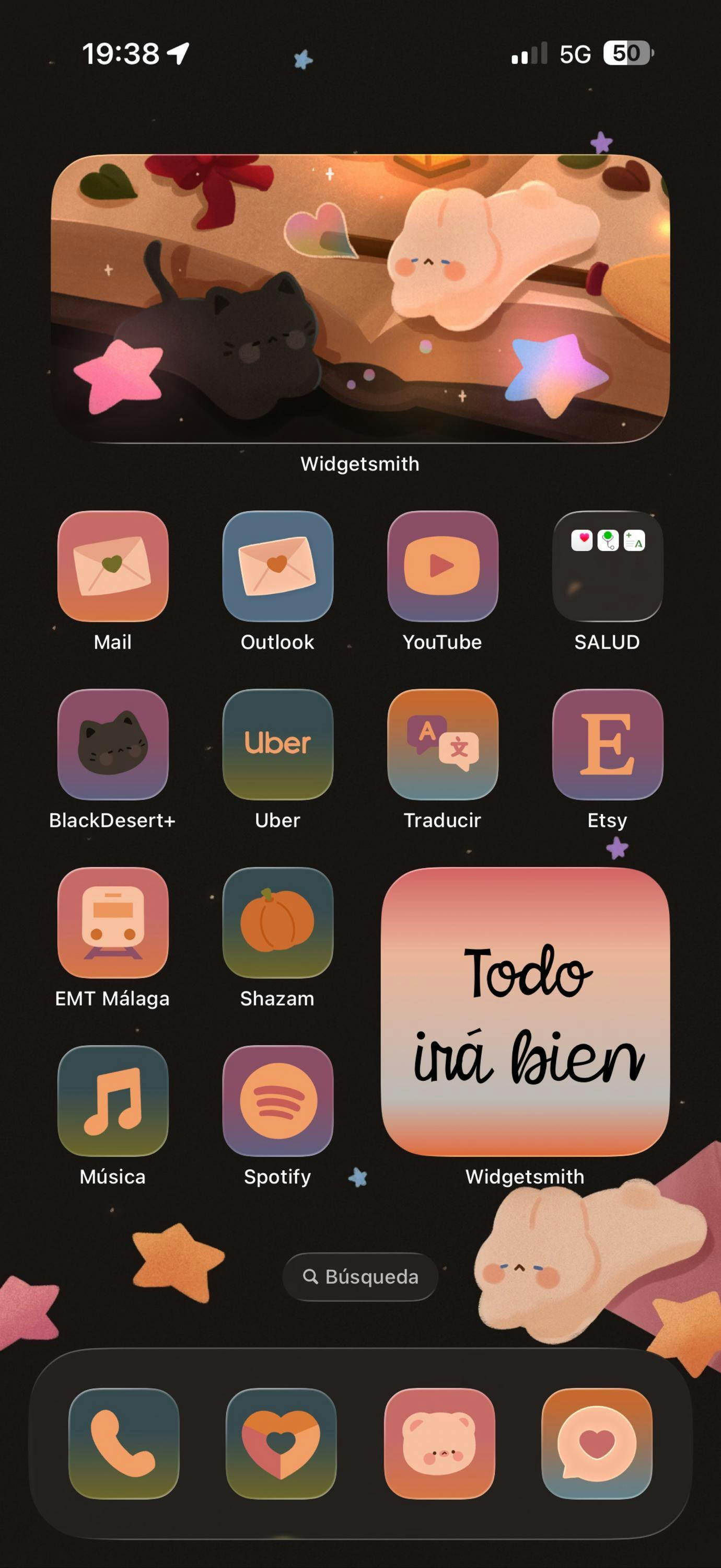Image resolution: width=721 pixels, height=1568 pixels.
Task: Open EMT Málaga
Action: click(112, 922)
